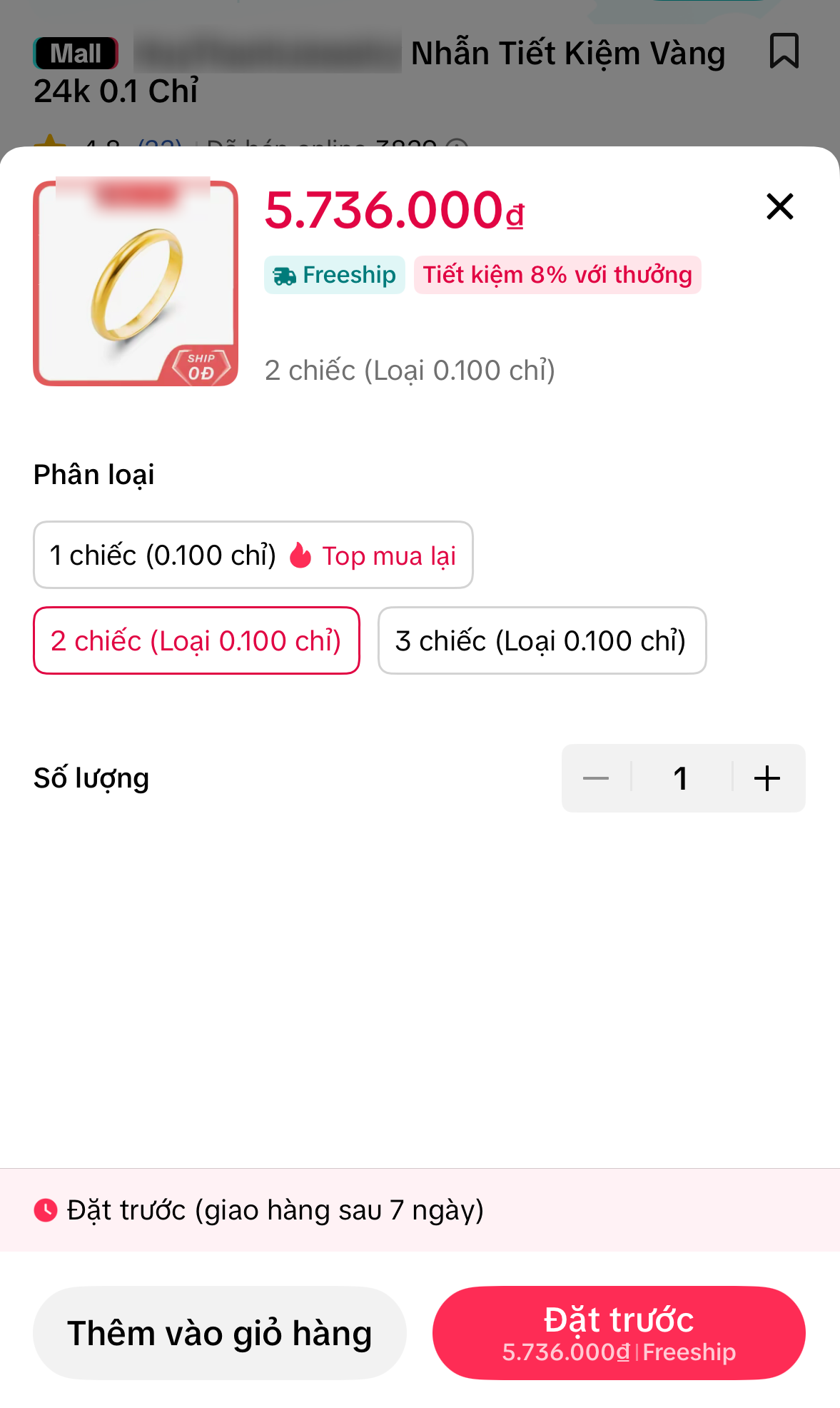The image size is (840, 1408).
Task: Click the truck icon in Freeship badge
Action: tap(285, 274)
